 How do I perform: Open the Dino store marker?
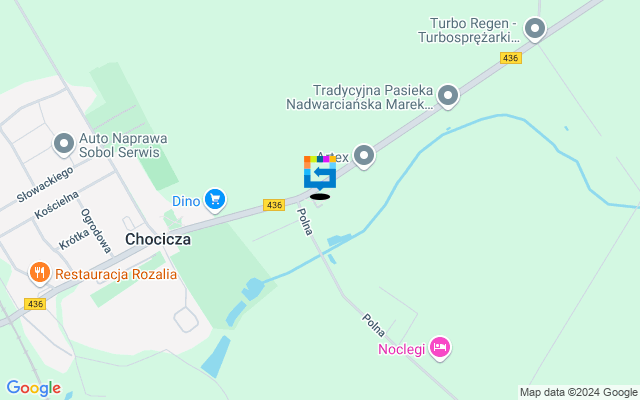(x=214, y=200)
